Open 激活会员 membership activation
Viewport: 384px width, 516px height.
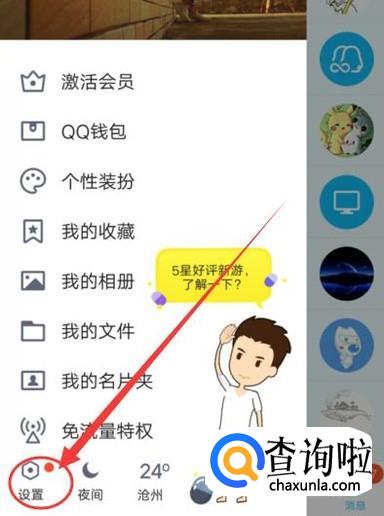point(77,82)
